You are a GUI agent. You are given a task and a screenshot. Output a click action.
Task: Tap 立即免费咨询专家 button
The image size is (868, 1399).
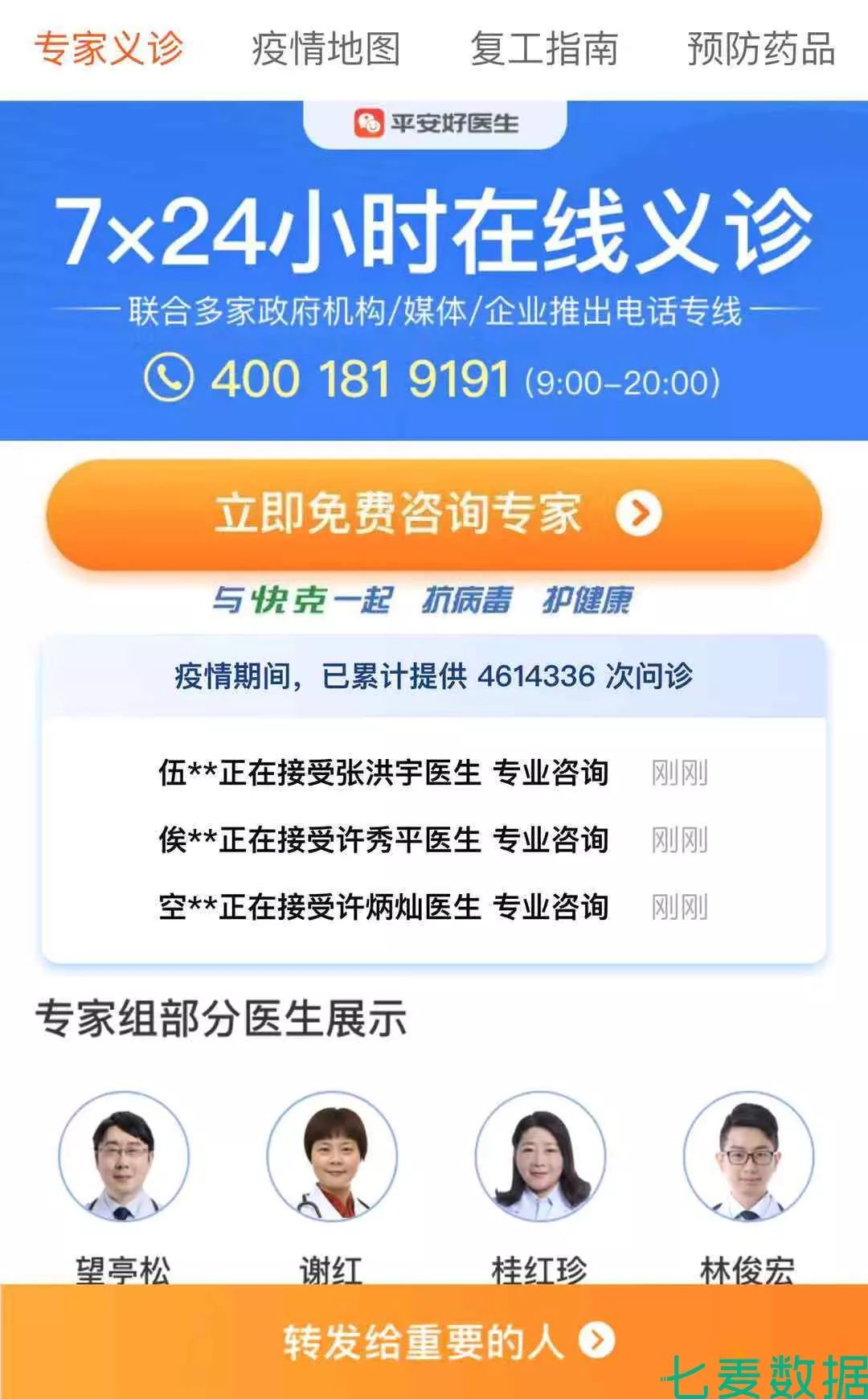(434, 515)
